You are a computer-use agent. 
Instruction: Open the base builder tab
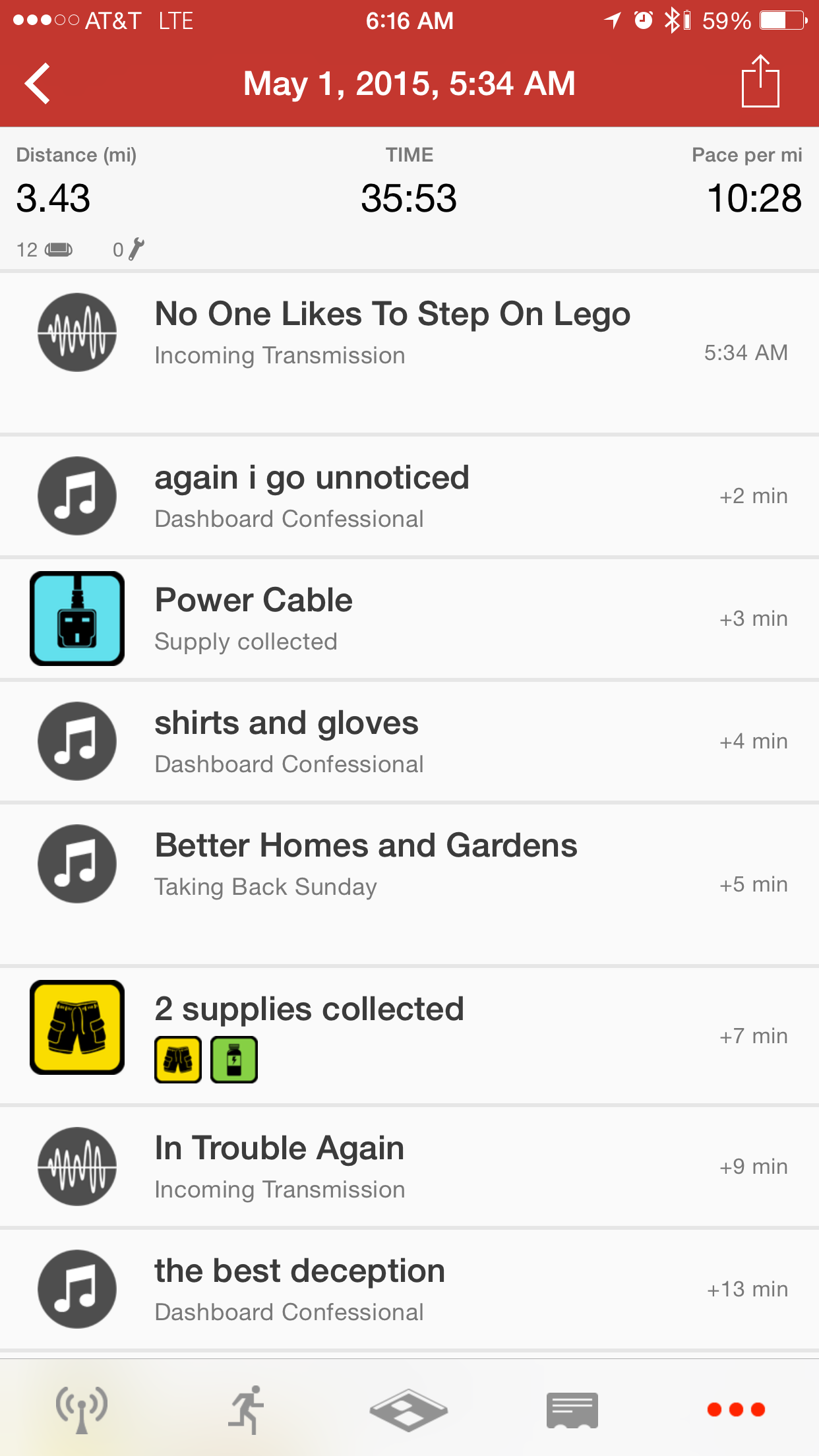click(409, 1409)
